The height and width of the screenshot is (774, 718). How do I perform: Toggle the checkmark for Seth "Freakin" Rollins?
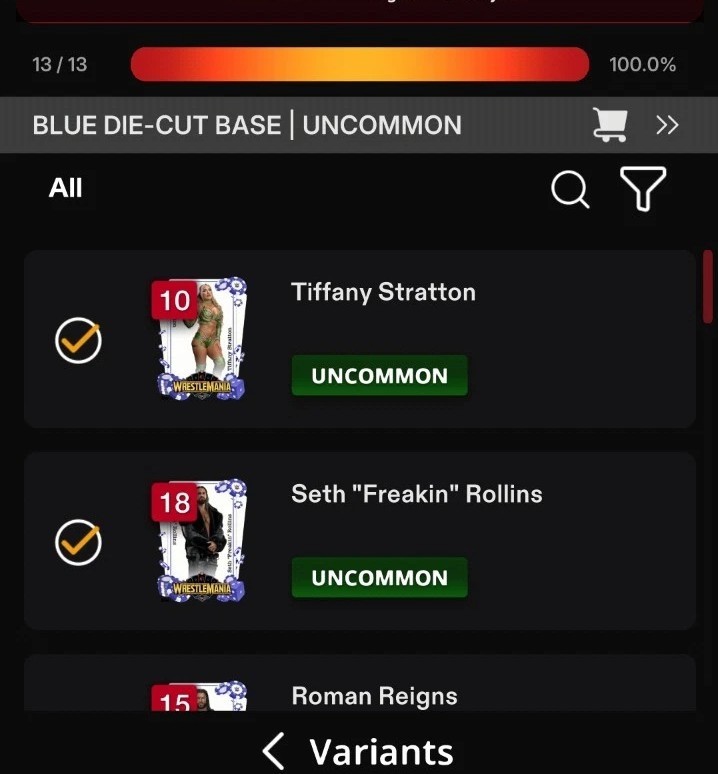pyautogui.click(x=78, y=542)
